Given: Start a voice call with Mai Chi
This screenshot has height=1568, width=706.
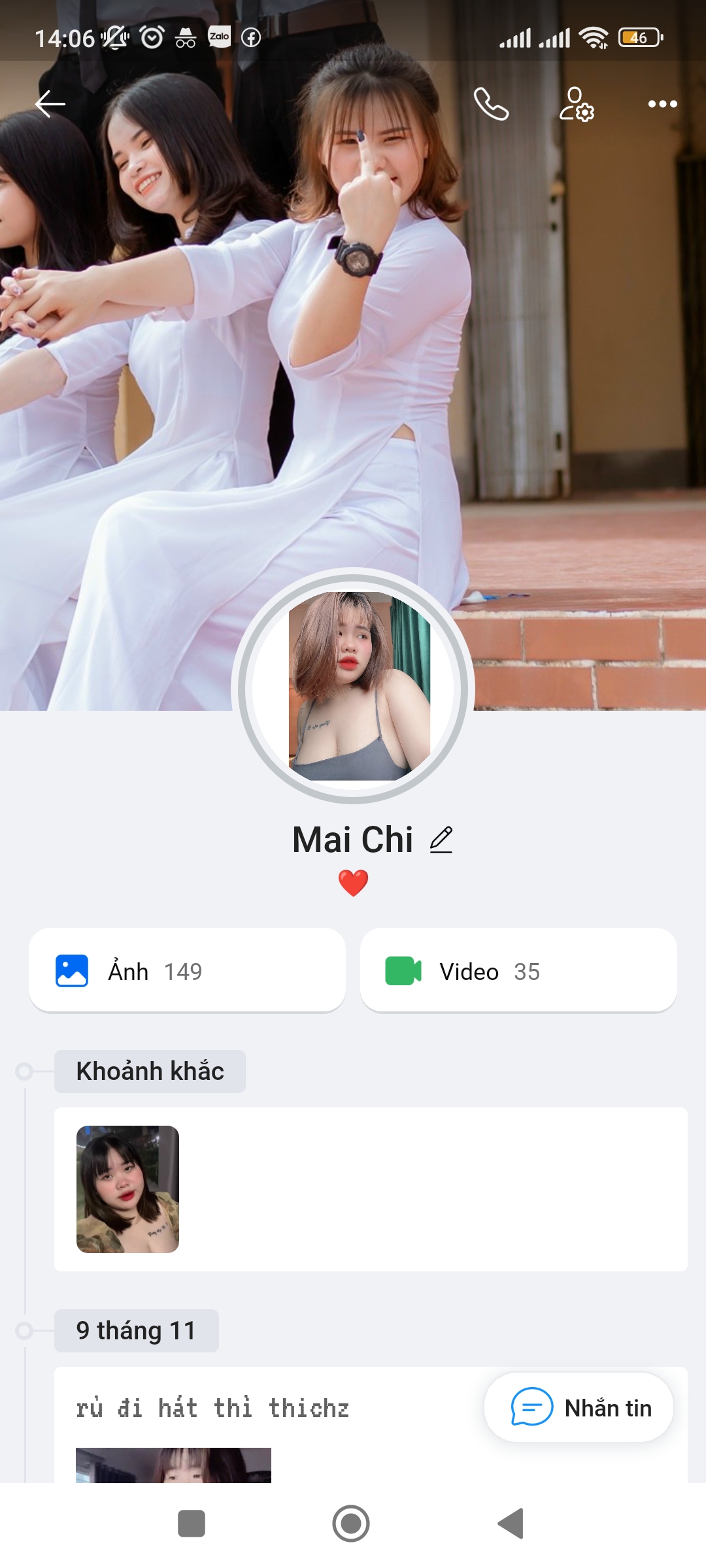Looking at the screenshot, I should [x=491, y=104].
